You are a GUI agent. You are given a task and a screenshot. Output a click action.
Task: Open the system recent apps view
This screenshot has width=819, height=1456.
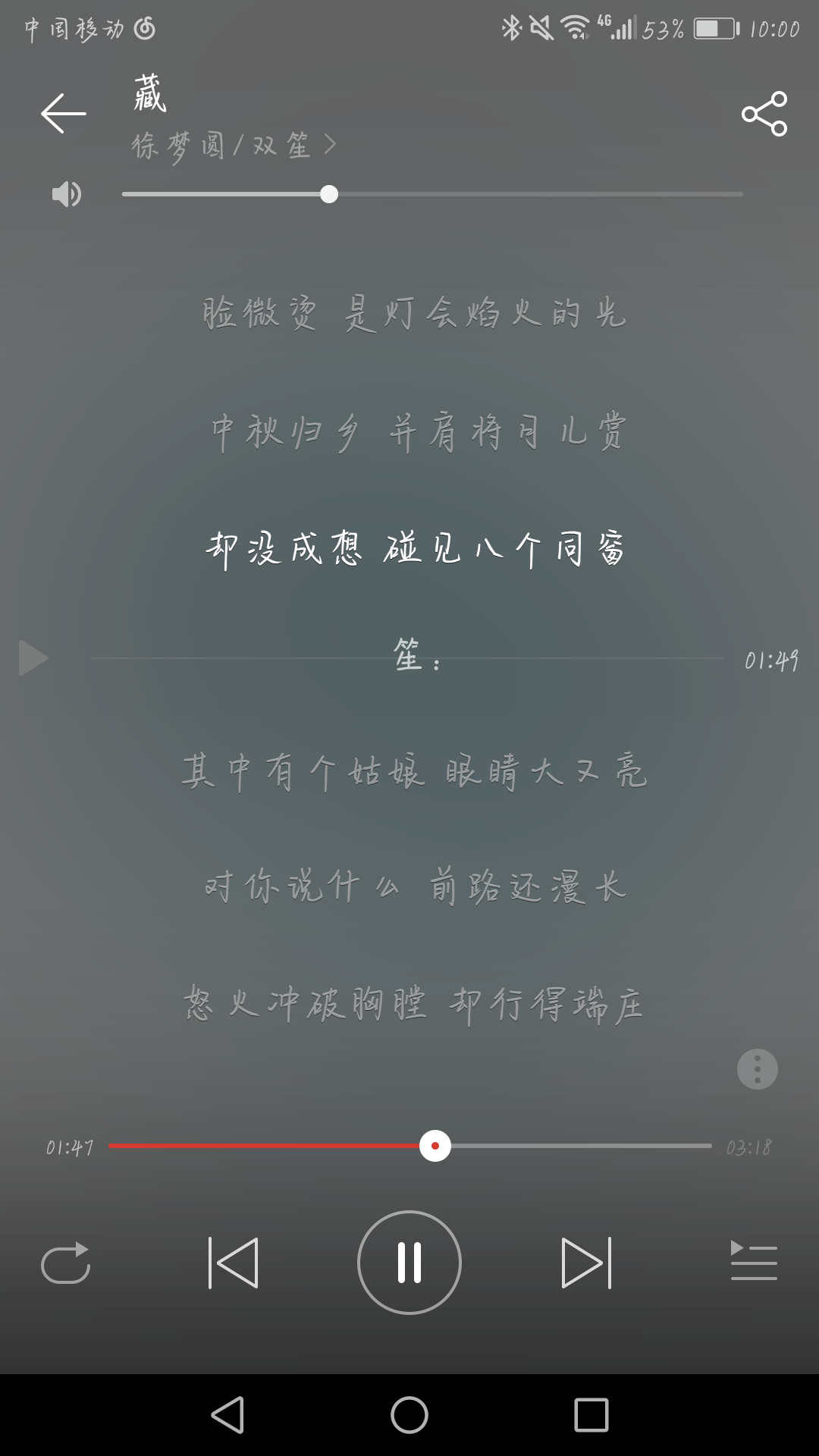[591, 1415]
